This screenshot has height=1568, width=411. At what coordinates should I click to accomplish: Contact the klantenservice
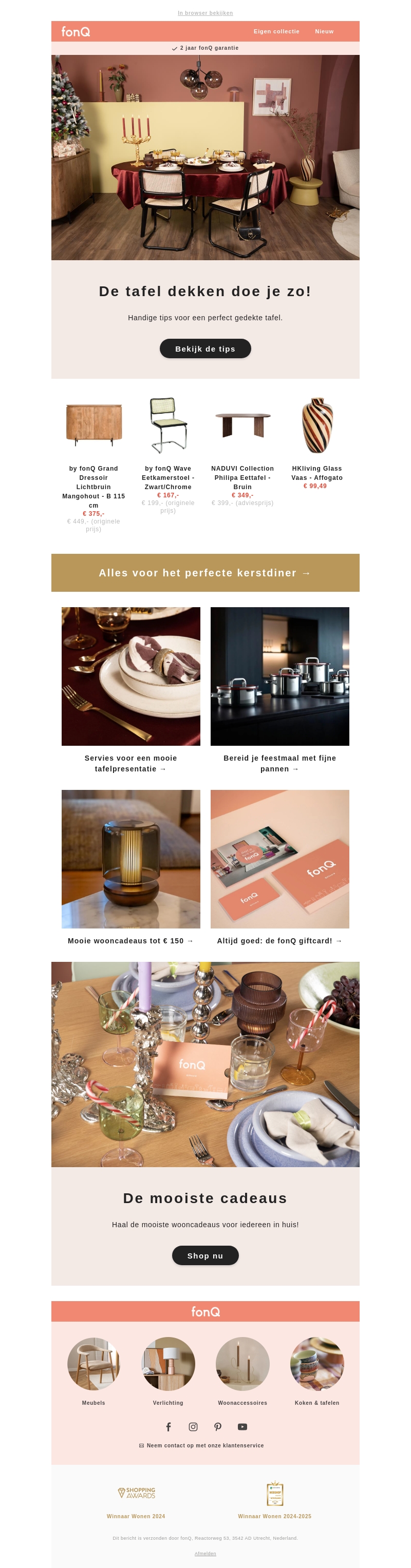pyautogui.click(x=204, y=1446)
